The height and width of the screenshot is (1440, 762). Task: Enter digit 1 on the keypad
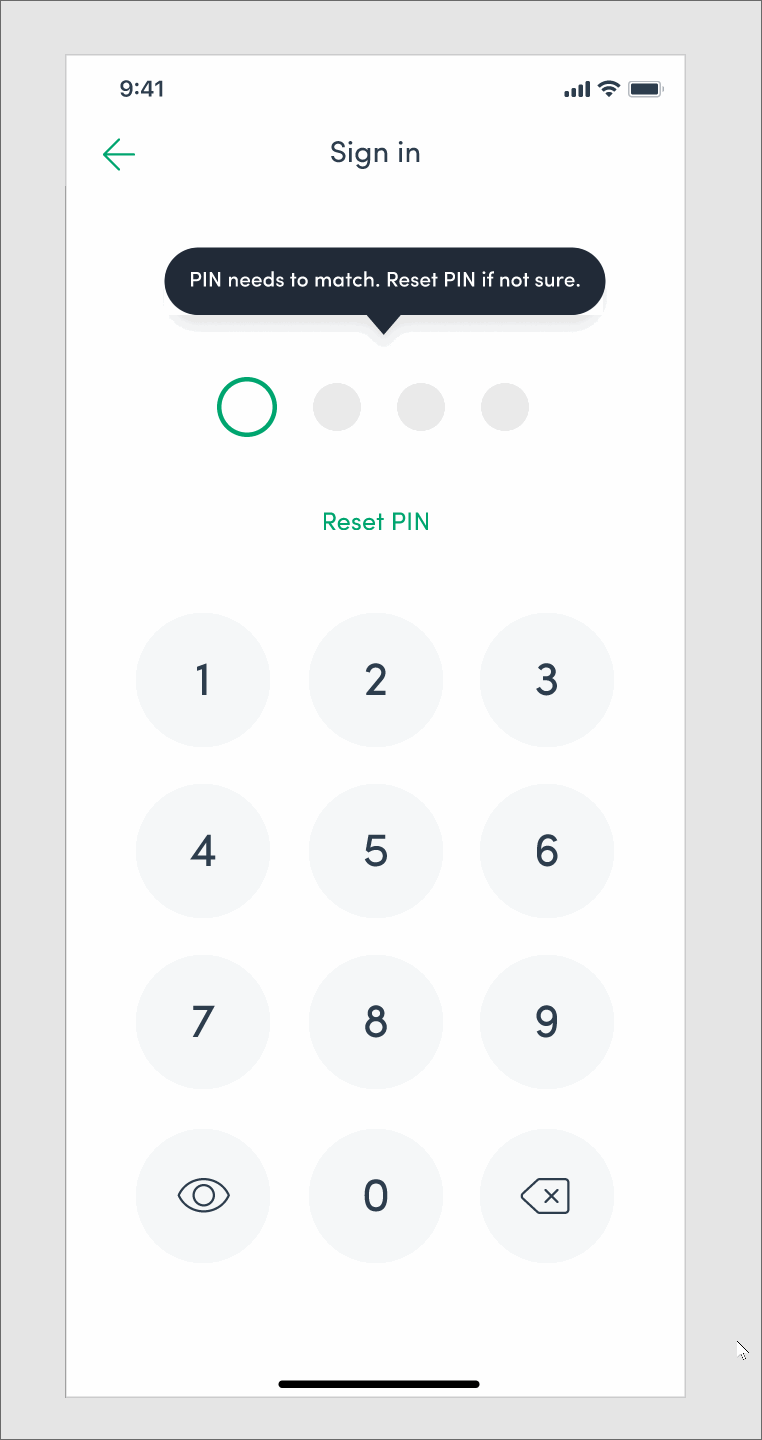[203, 680]
